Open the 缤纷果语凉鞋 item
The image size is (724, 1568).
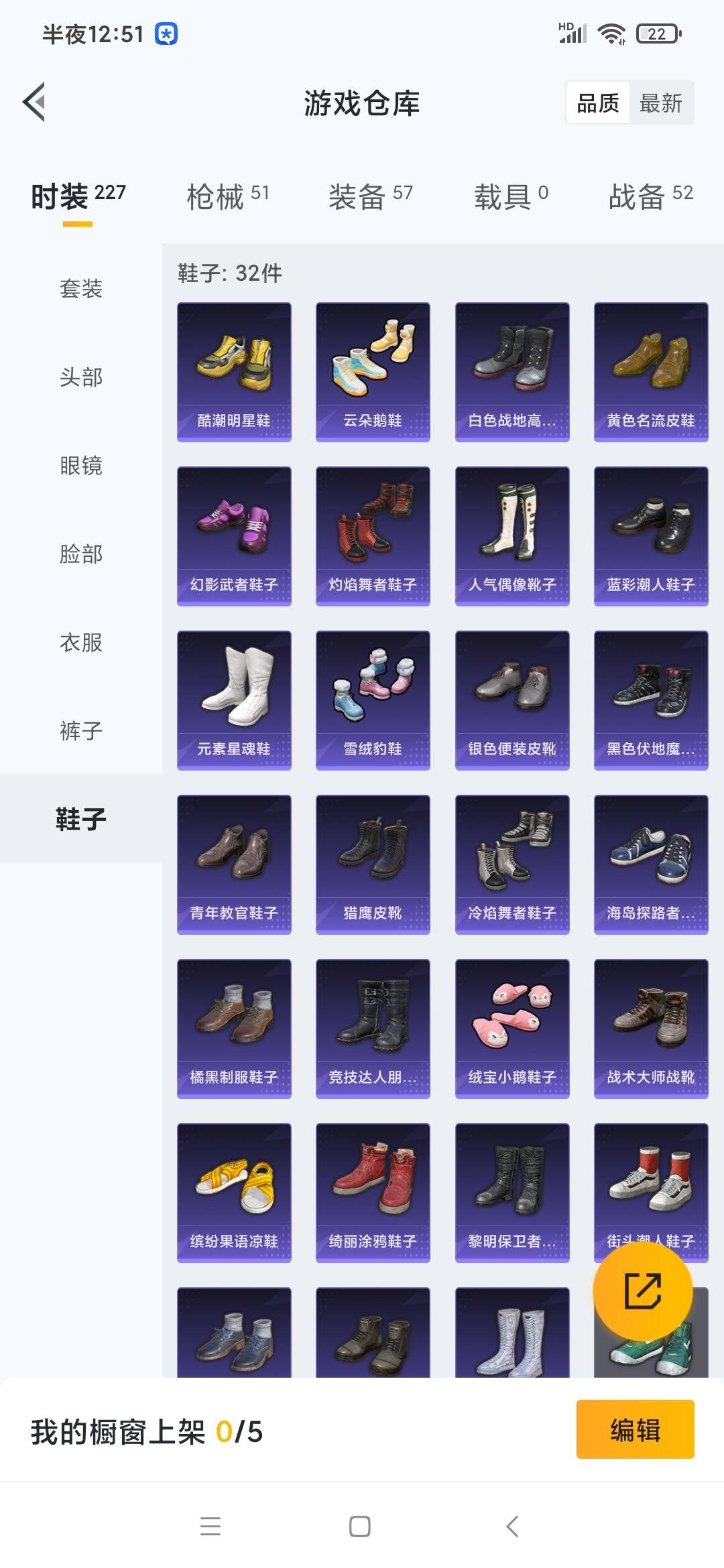[234, 1193]
